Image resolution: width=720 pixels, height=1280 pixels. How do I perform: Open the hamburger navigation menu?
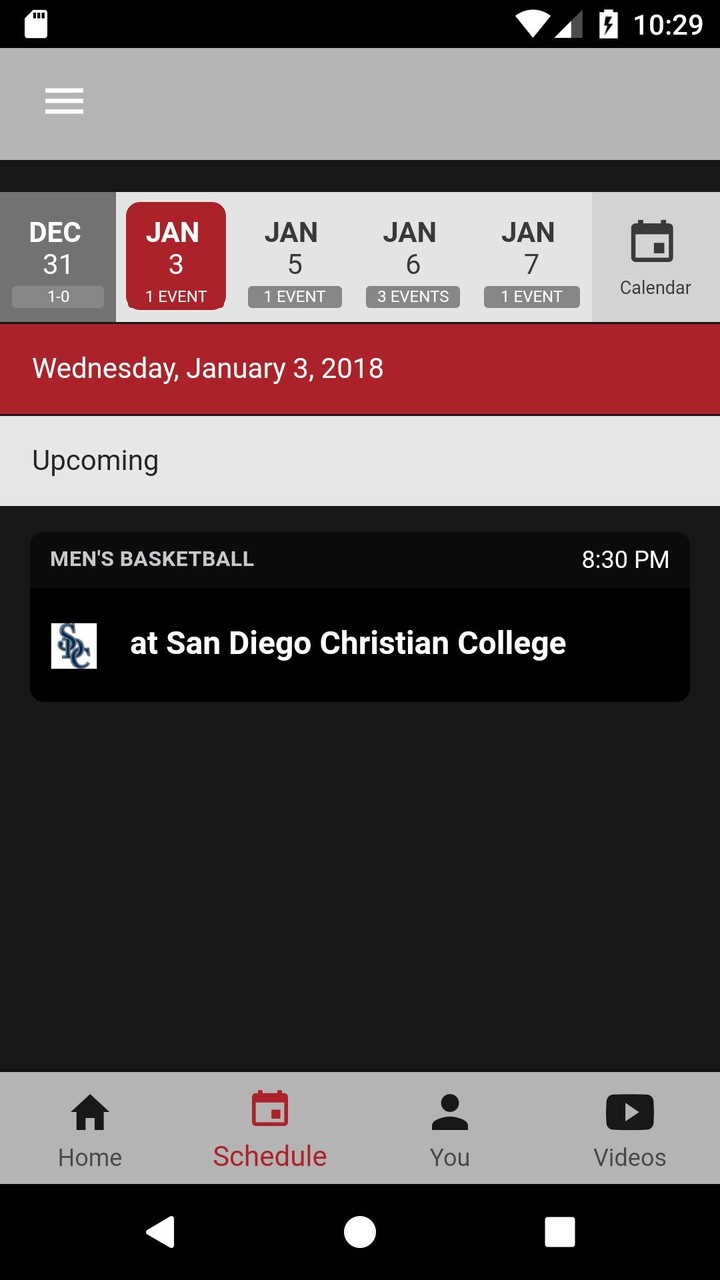[64, 101]
